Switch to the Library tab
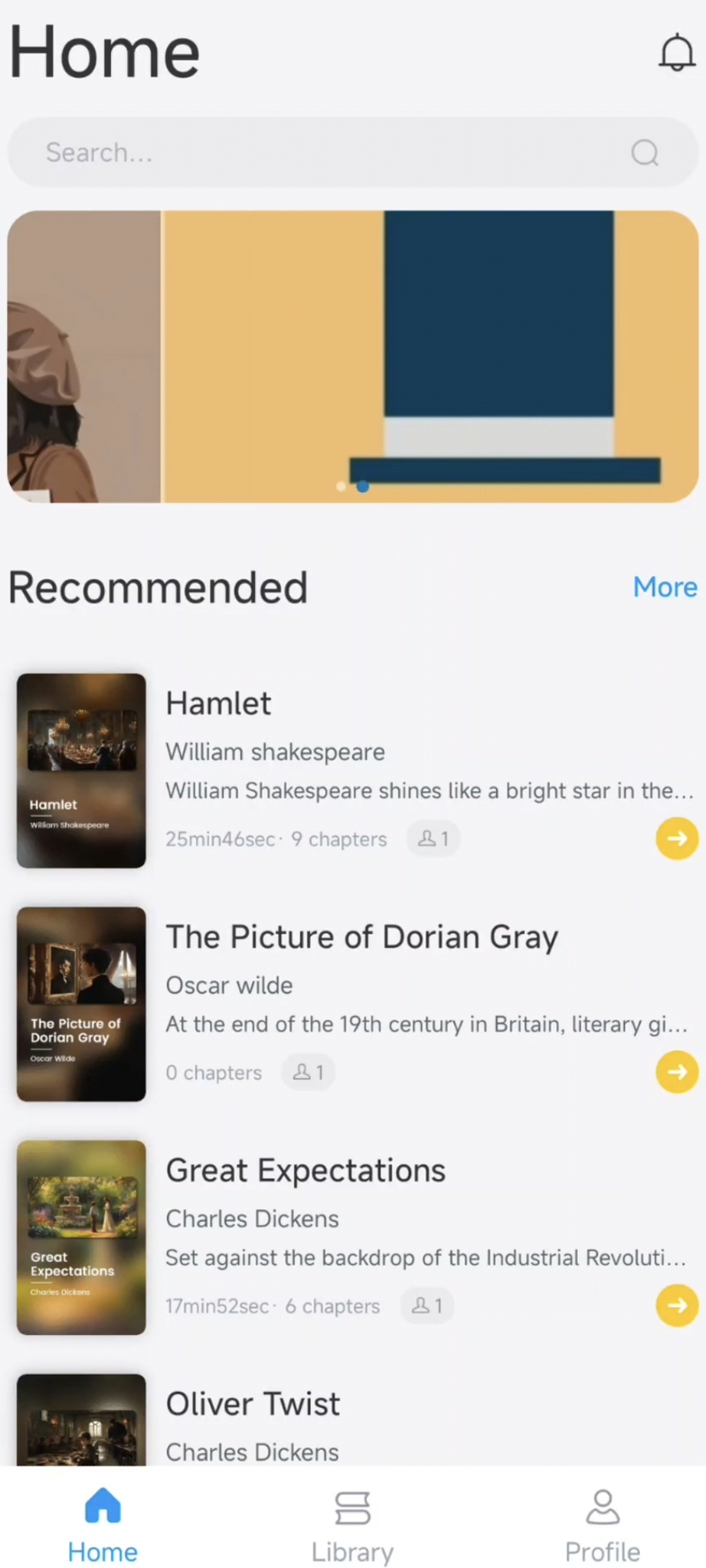Image resolution: width=706 pixels, height=1568 pixels. pyautogui.click(x=352, y=1527)
